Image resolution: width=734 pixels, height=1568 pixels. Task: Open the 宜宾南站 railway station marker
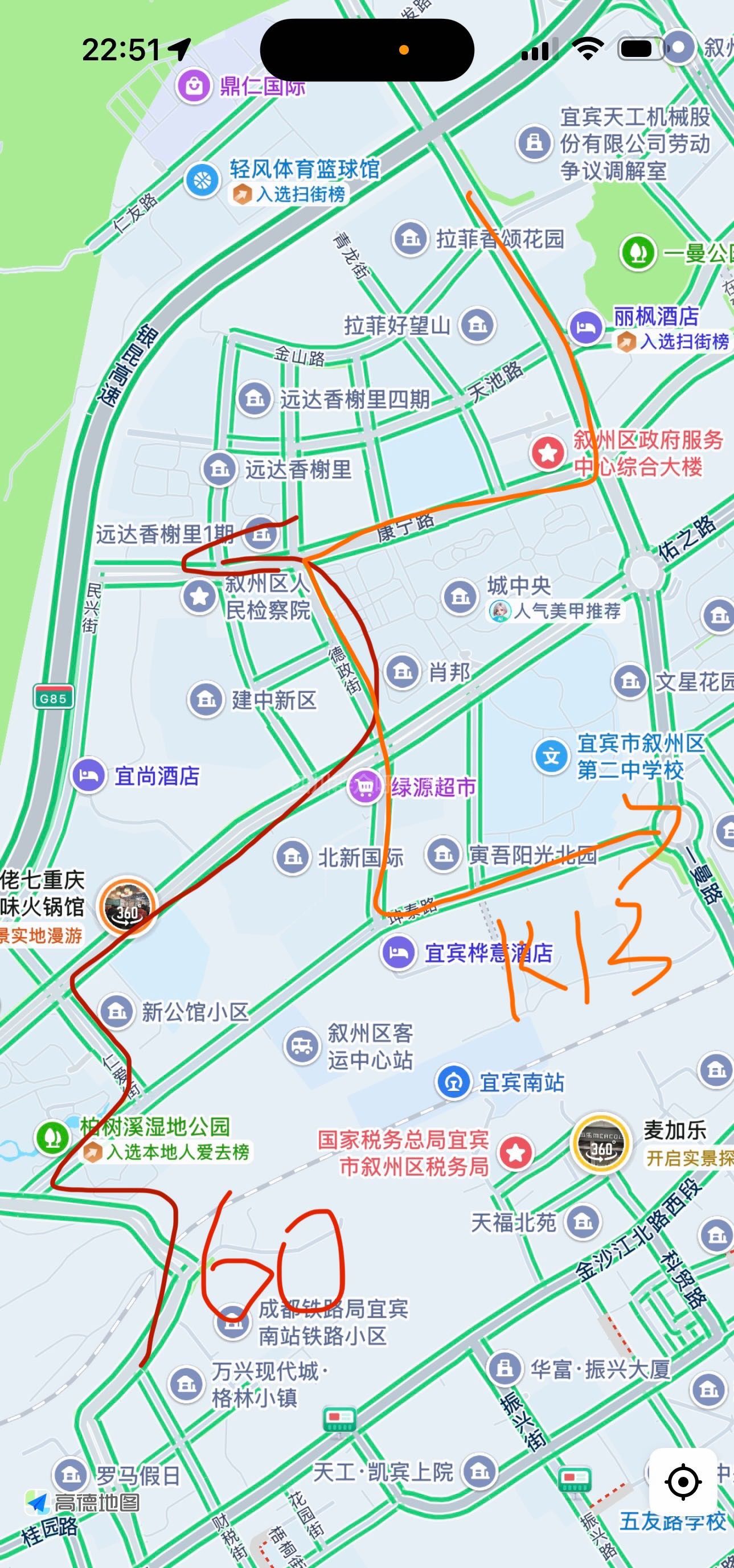[x=453, y=1081]
